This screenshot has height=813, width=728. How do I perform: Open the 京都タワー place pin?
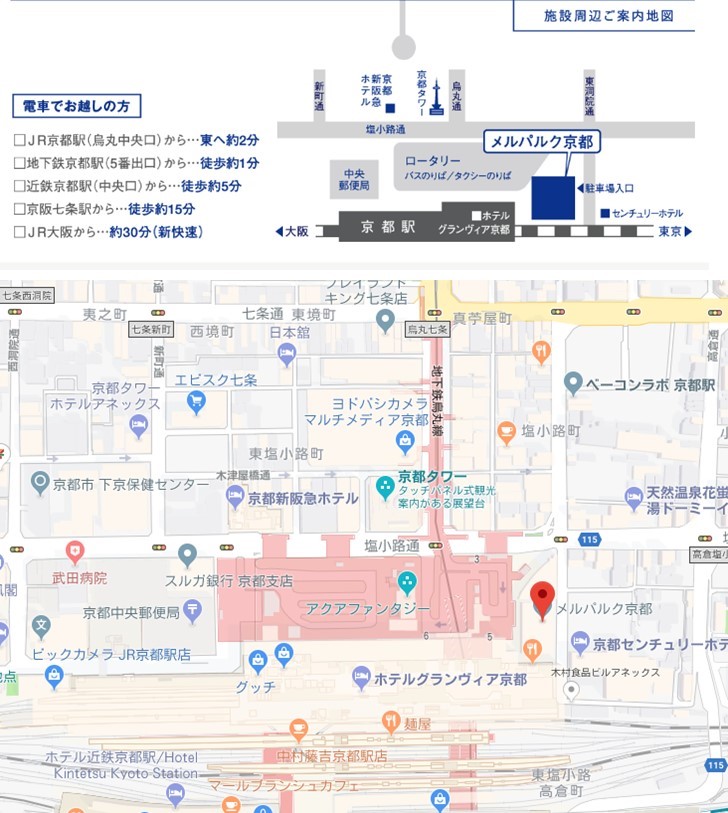click(385, 487)
